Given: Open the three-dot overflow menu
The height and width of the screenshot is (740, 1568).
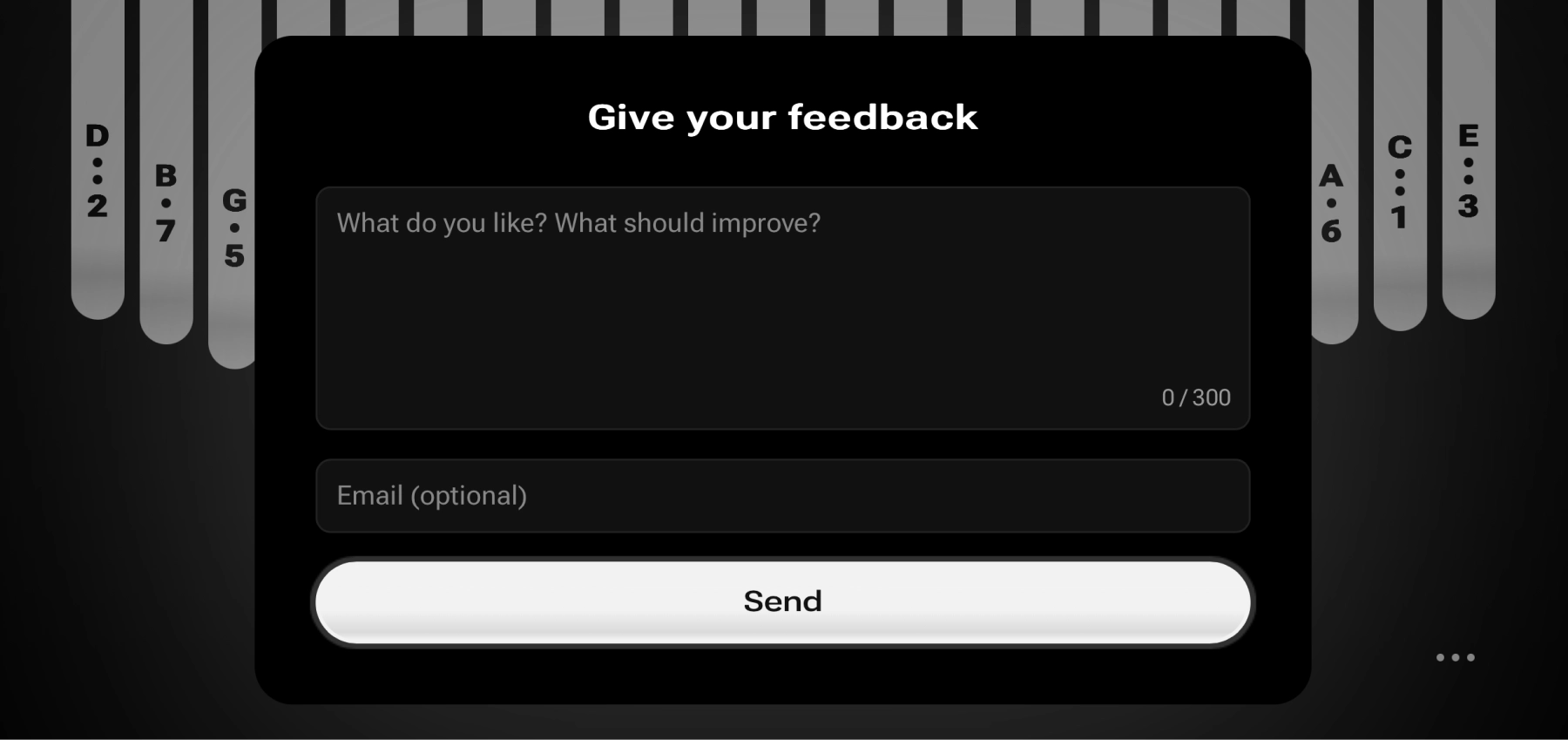Looking at the screenshot, I should pos(1455,657).
